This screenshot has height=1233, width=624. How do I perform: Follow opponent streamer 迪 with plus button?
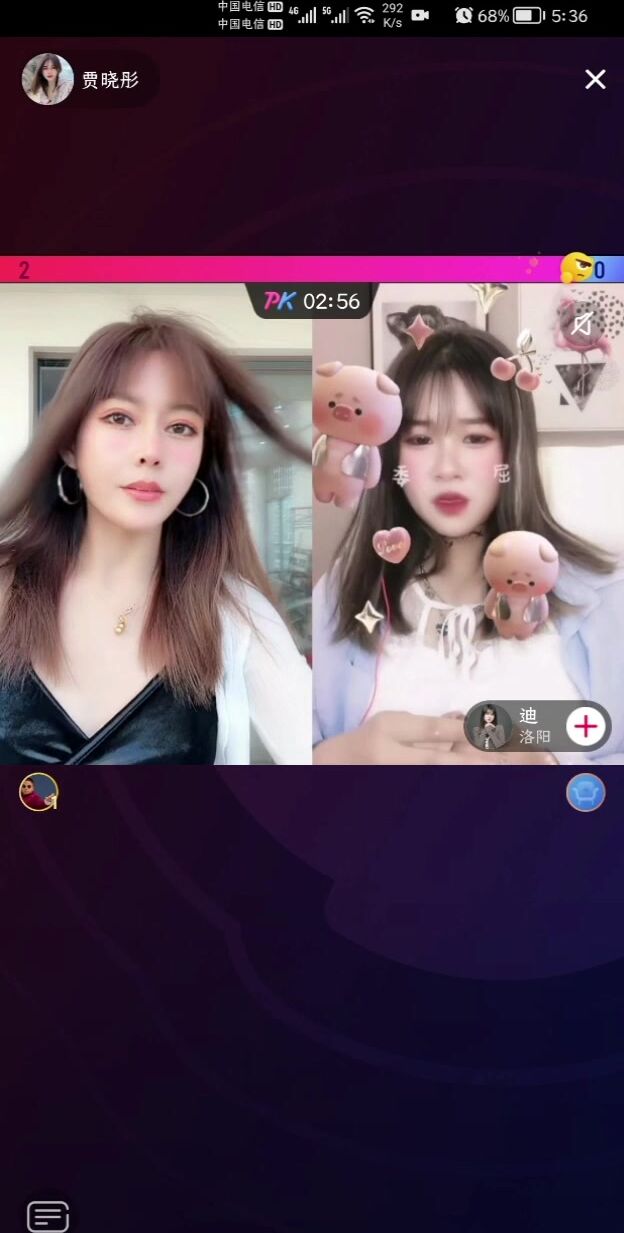pos(586,726)
